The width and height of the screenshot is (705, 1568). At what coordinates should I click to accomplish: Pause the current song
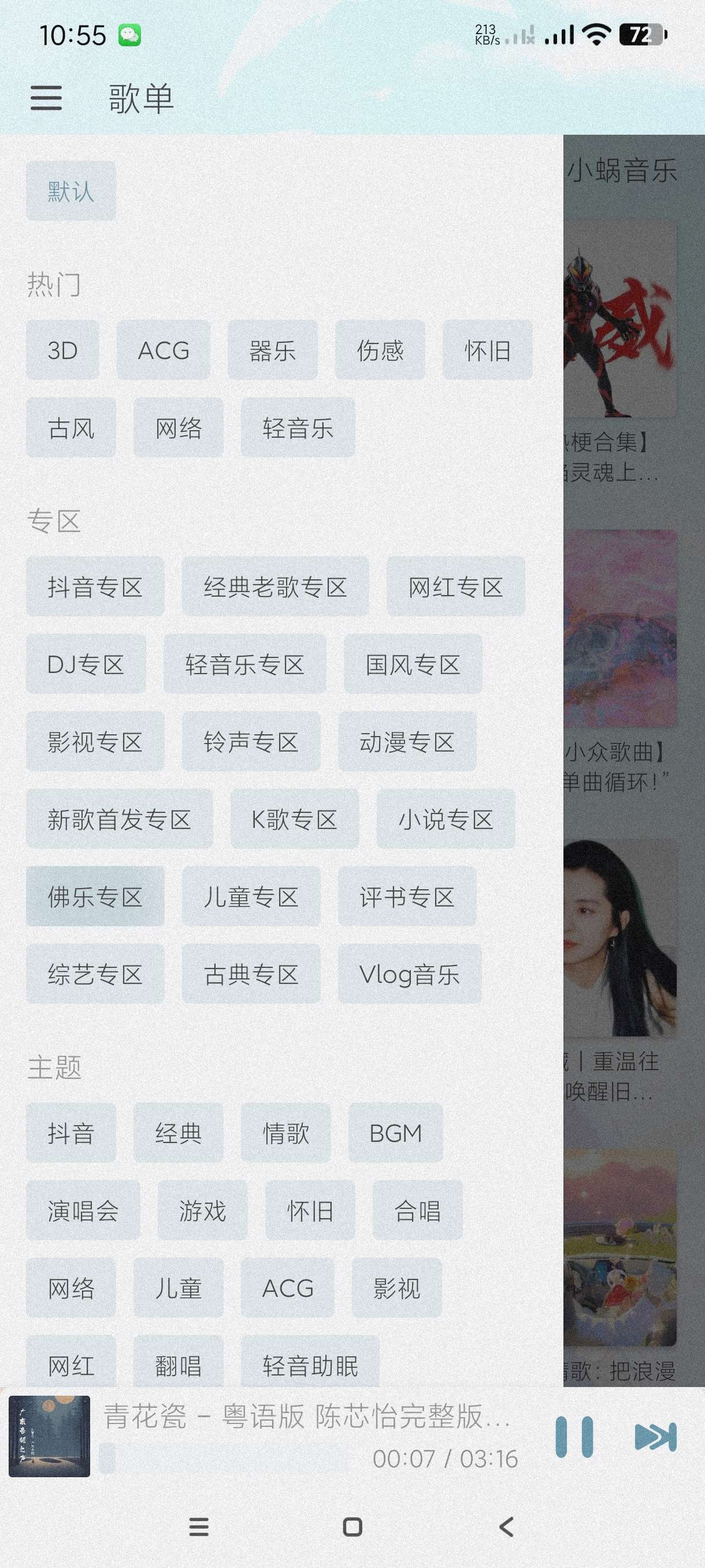point(574,1437)
